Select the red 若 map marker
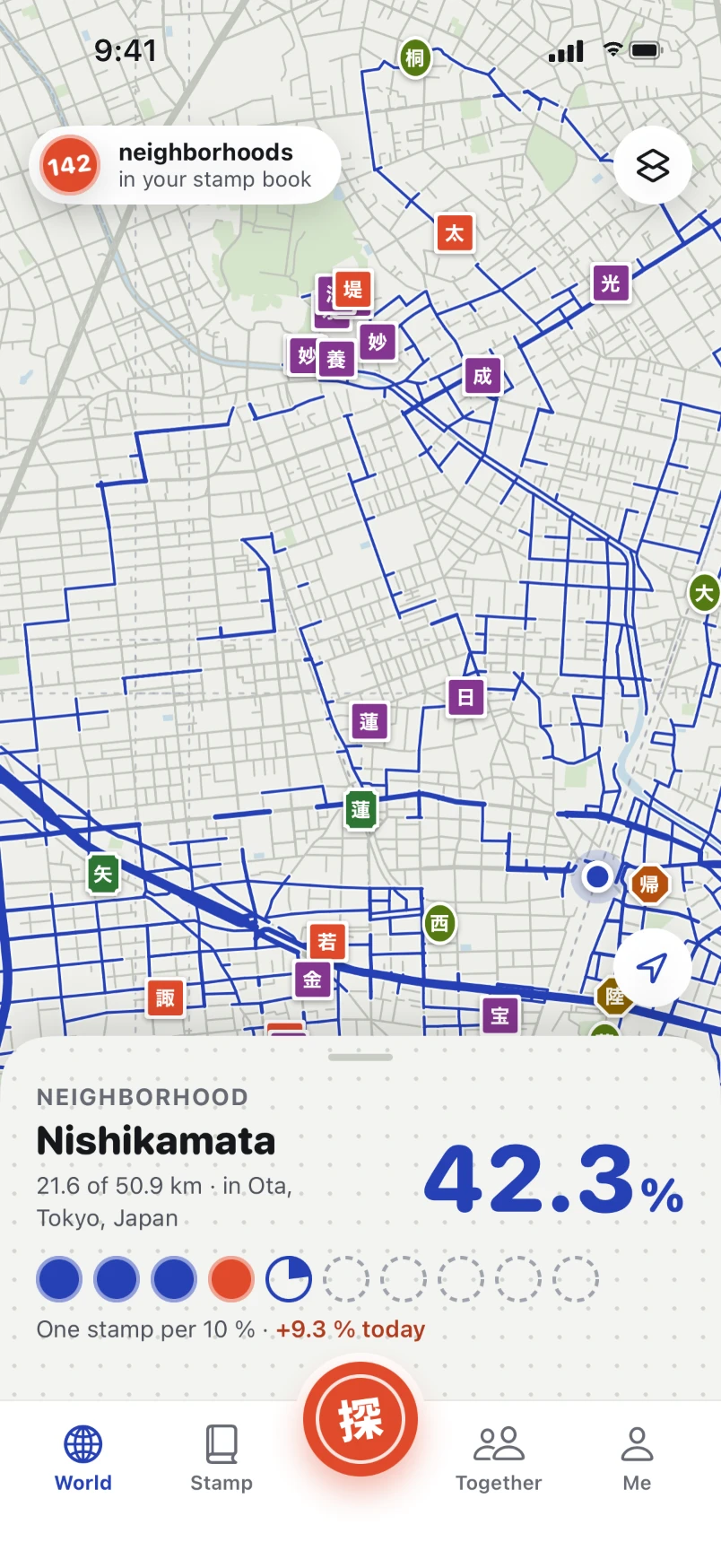Screen dimensions: 721x1568 (327, 942)
